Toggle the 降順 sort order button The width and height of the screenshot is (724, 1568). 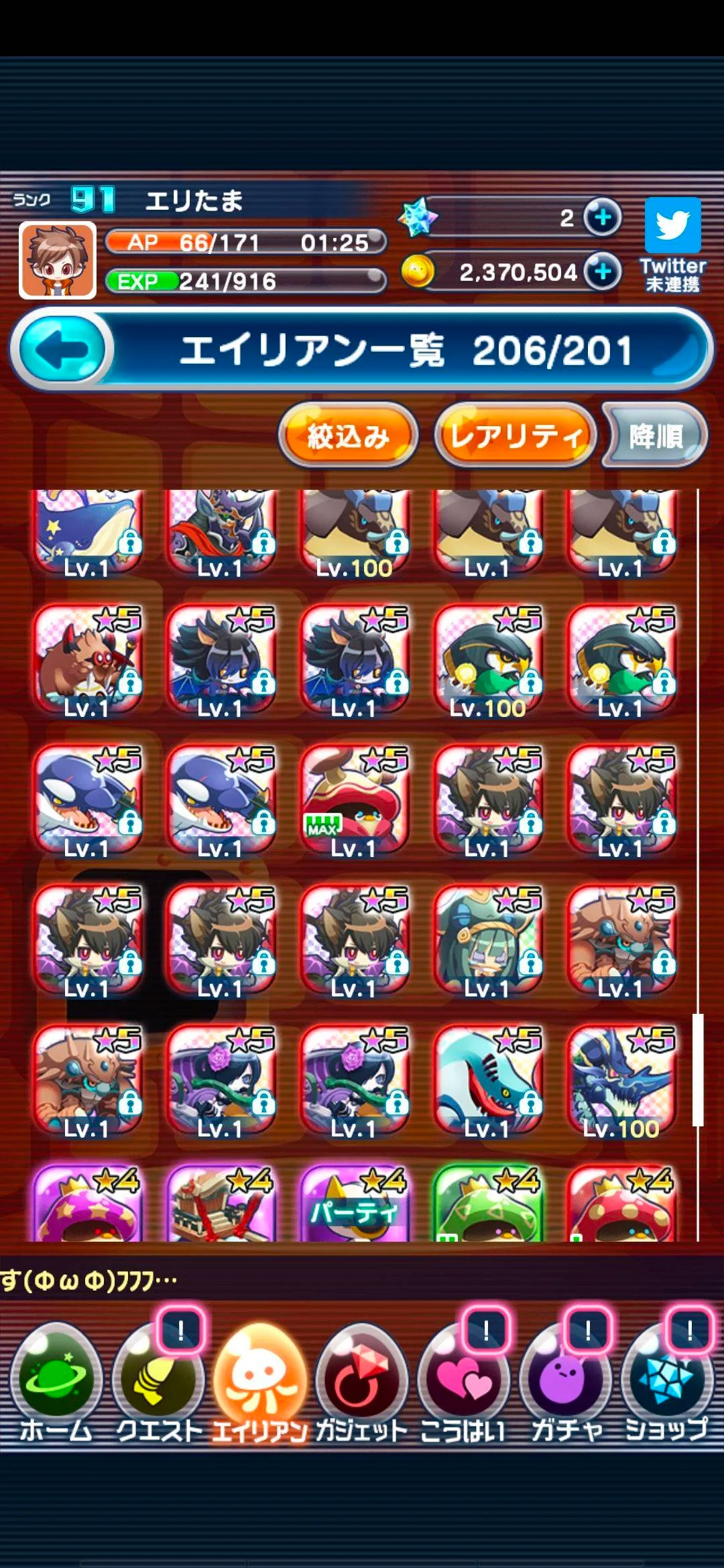(655, 436)
